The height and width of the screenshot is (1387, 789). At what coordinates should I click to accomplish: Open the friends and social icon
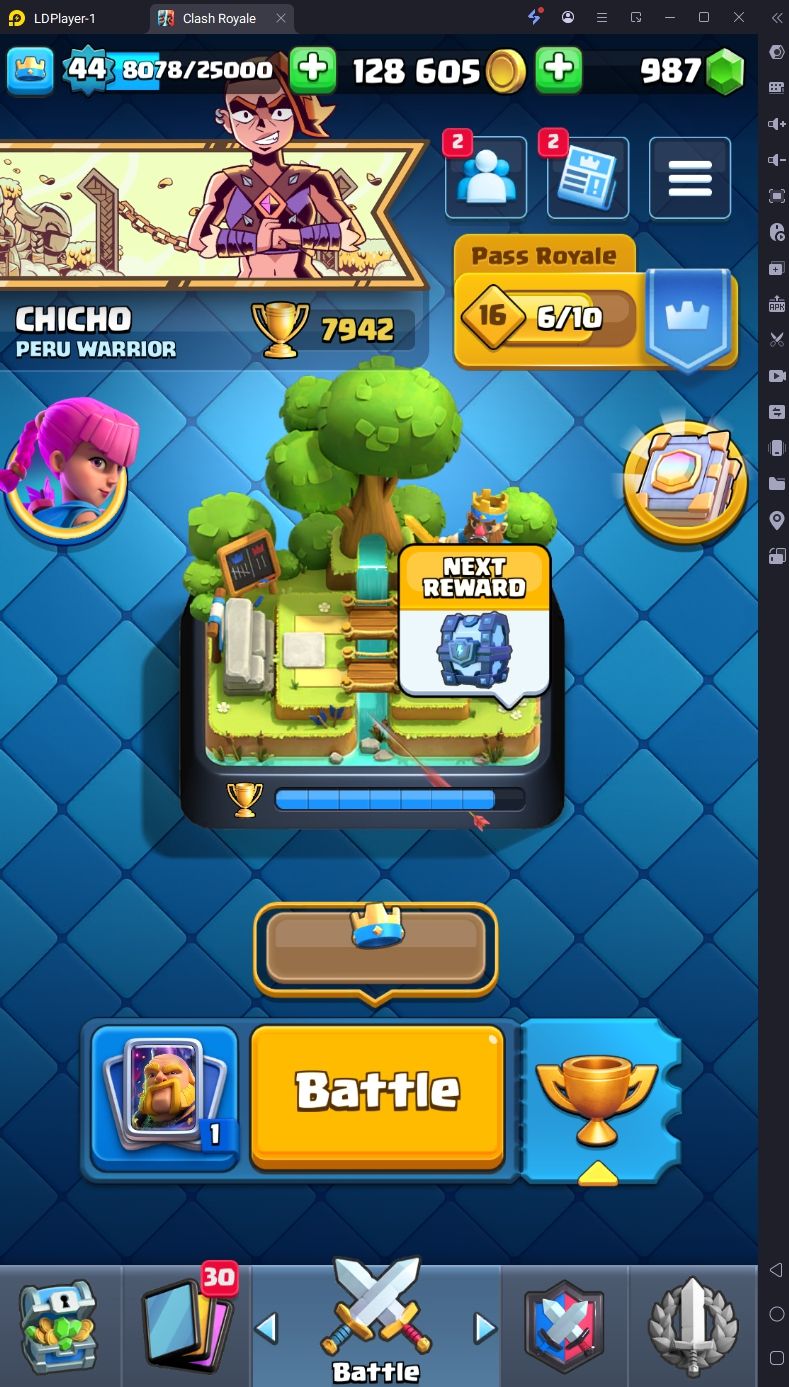click(x=486, y=178)
